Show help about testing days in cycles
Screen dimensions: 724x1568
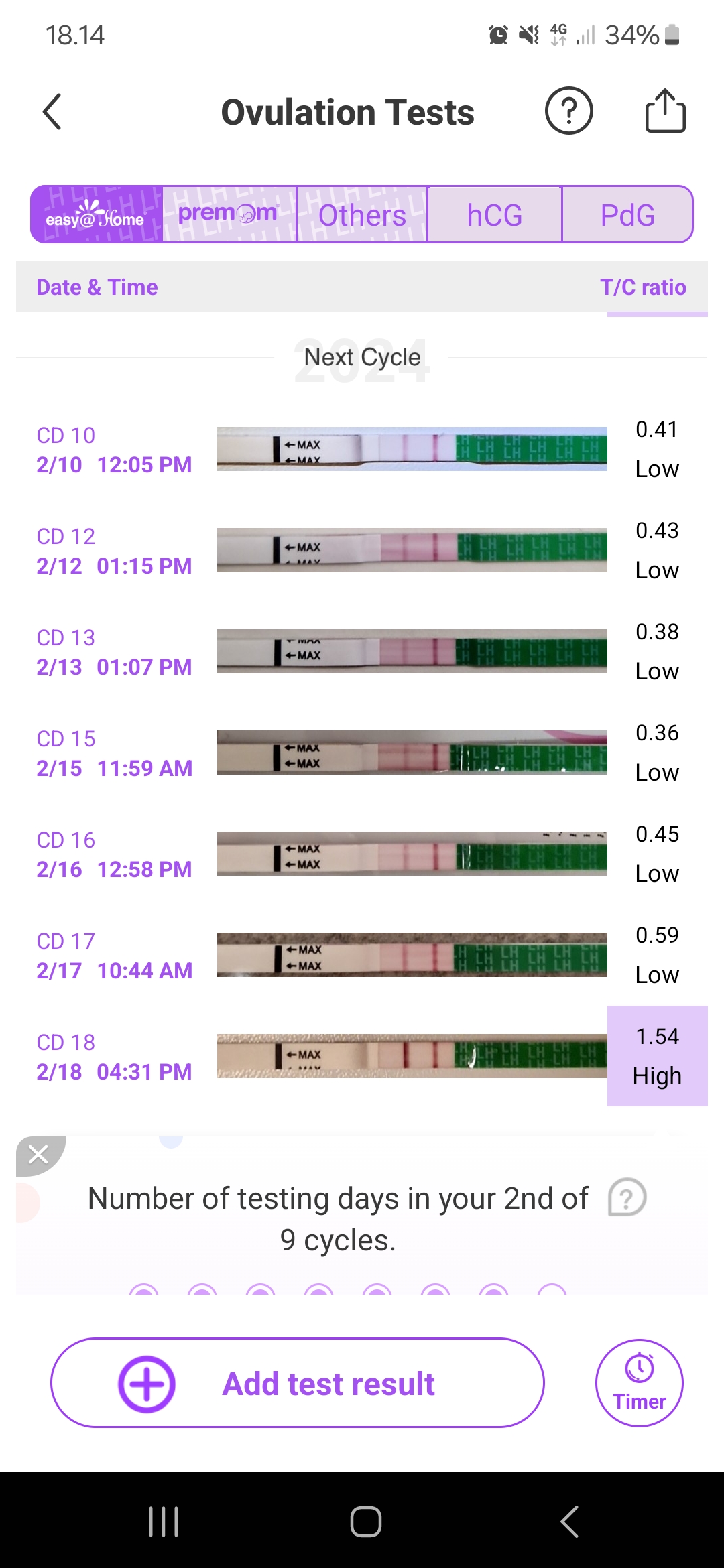point(627,1197)
